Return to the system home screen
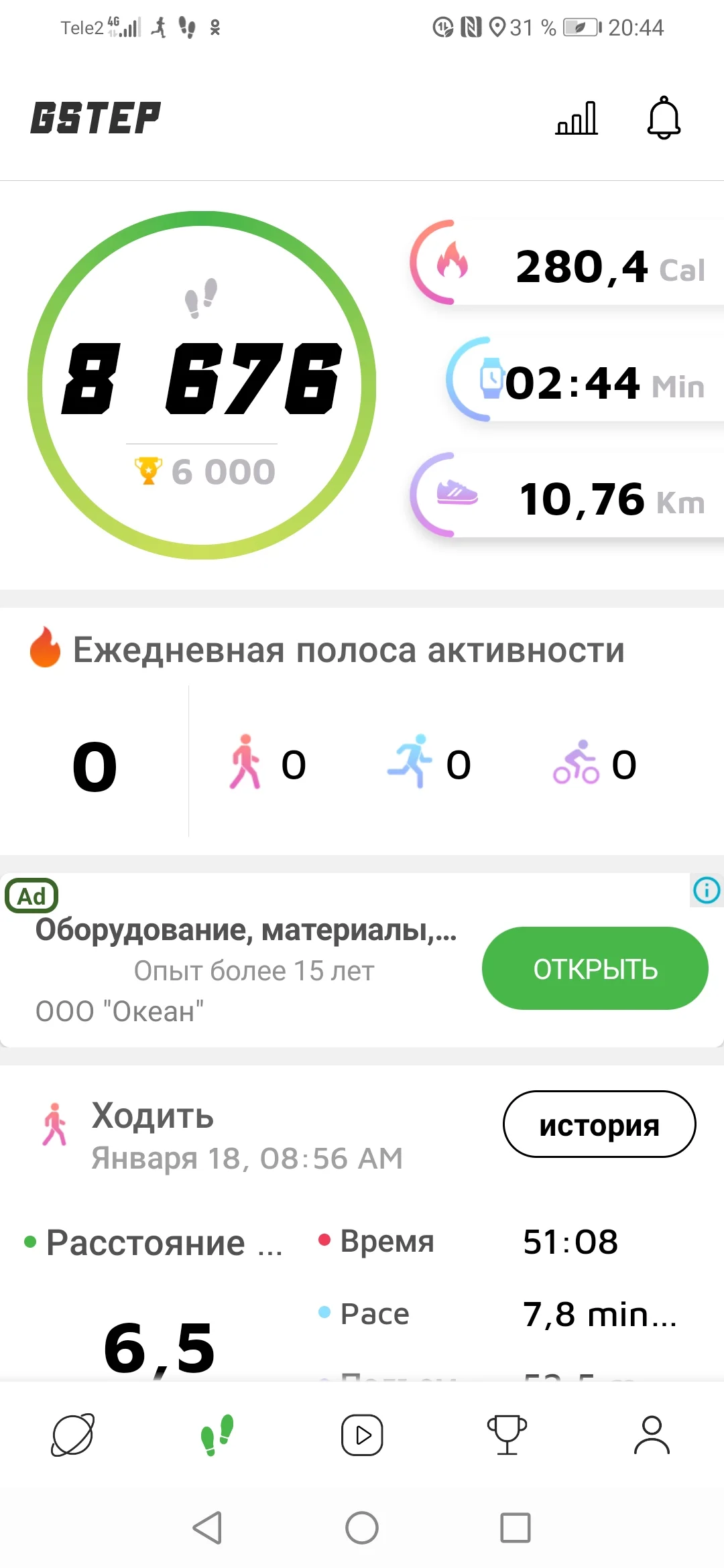 pyautogui.click(x=362, y=1528)
